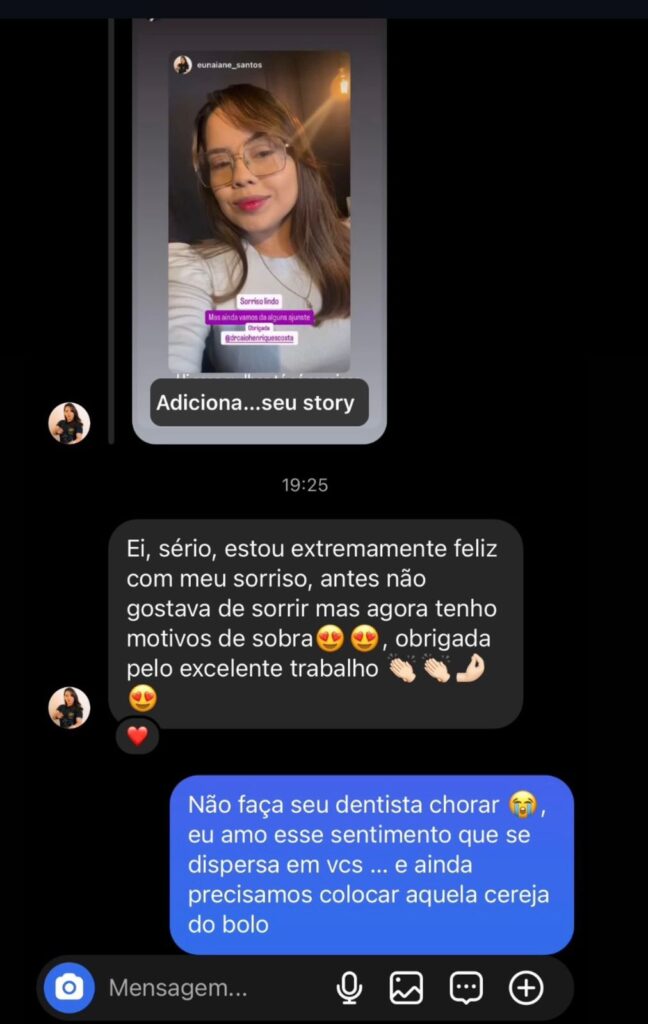This screenshot has height=1024, width=648.
Task: Open sender's profile photo beside 'Ei, sério' message
Action: 69,708
